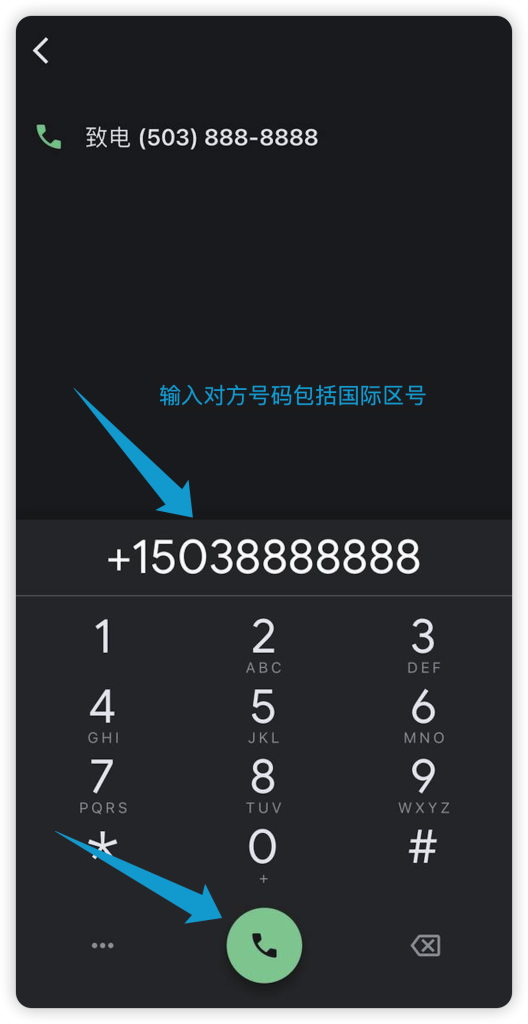Screen dimensions: 528x1024
Task: Enter the hash # key
Action: [x=423, y=848]
